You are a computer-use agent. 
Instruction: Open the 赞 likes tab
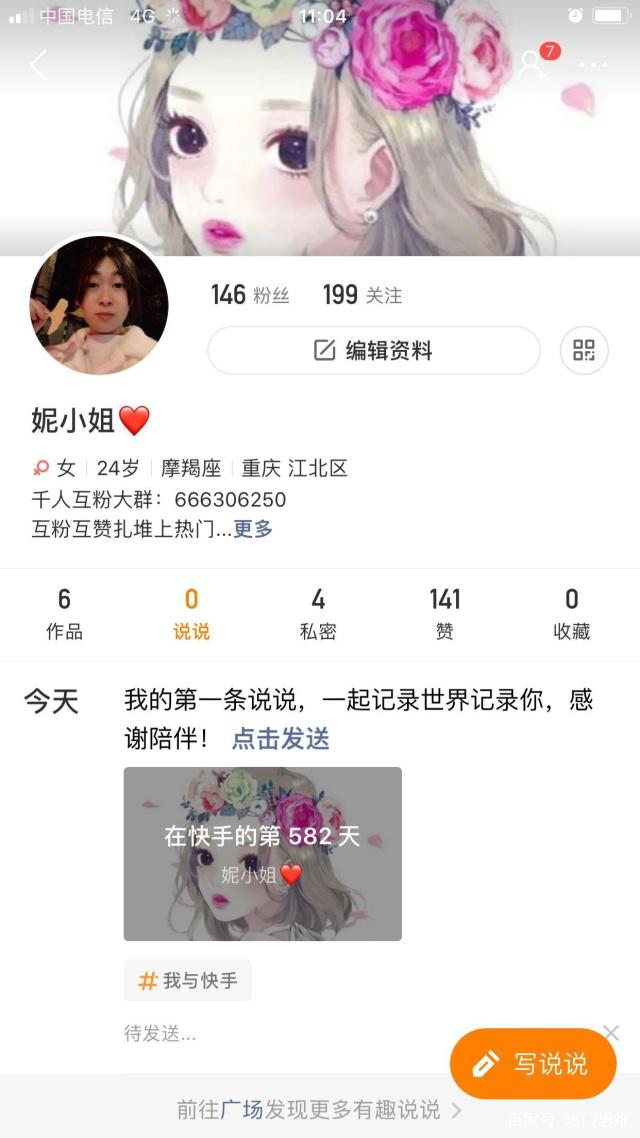tap(445, 614)
